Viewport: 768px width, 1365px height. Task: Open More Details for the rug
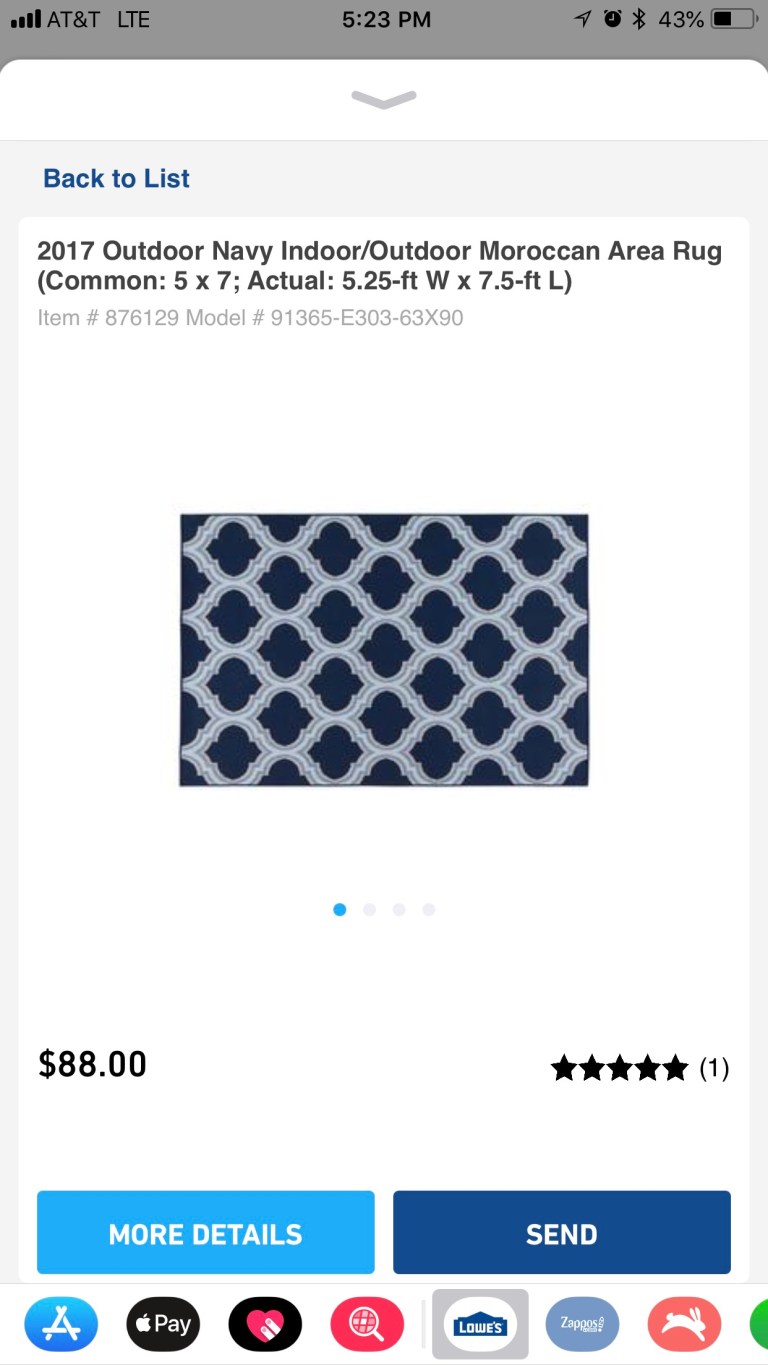tap(205, 1232)
